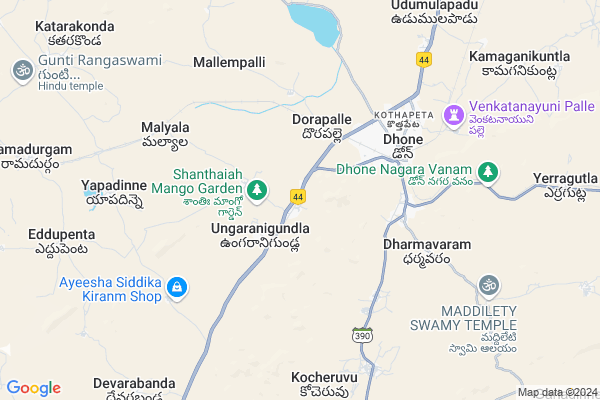600x400 pixels.
Task: Select the Ayeesha Siddika Kiranm Shop marker
Action: 177,289
